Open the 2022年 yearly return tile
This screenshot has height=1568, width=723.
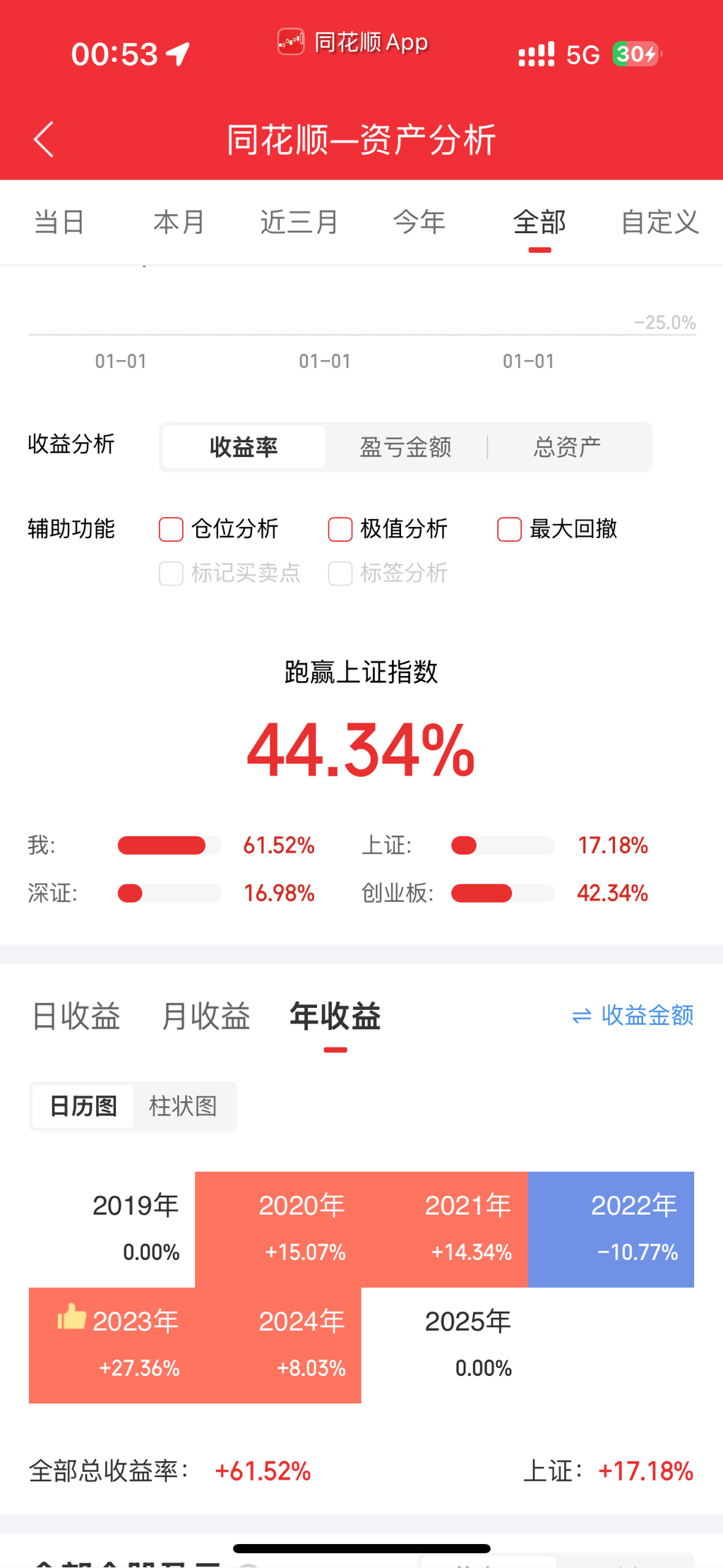[611, 1230]
